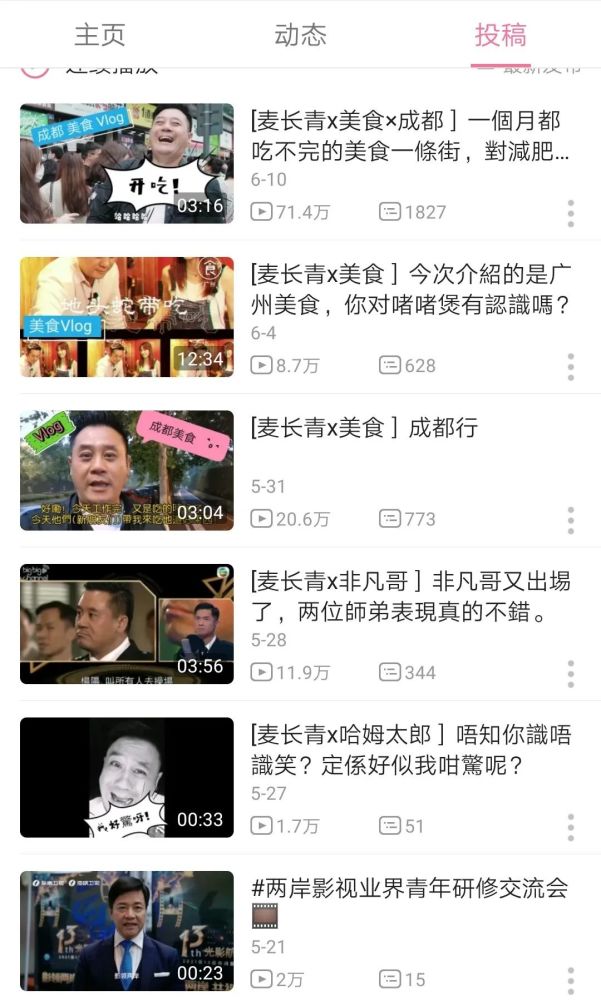Open the 一個月都吃不完的美食一條街 video

pos(127,163)
